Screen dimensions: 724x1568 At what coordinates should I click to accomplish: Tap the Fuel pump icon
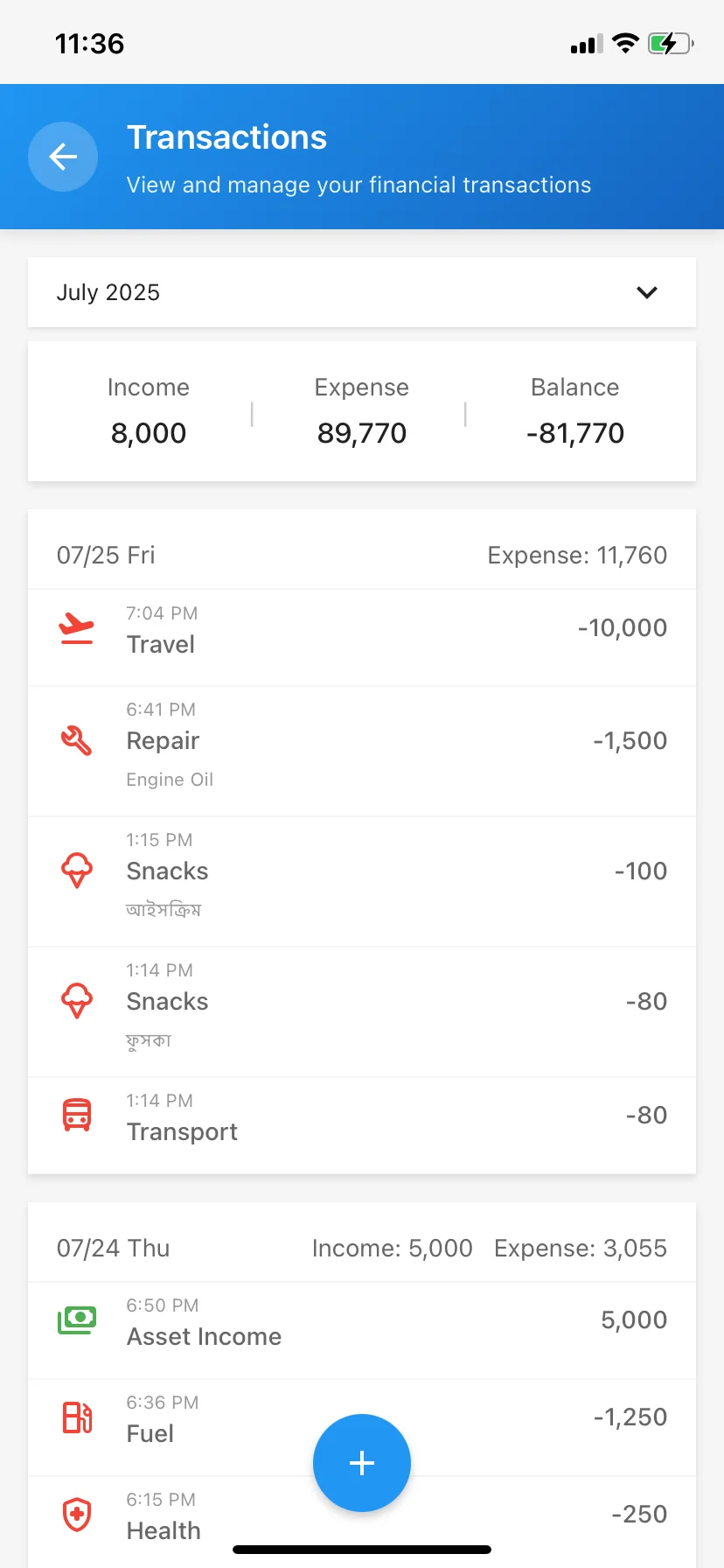pyautogui.click(x=77, y=1417)
